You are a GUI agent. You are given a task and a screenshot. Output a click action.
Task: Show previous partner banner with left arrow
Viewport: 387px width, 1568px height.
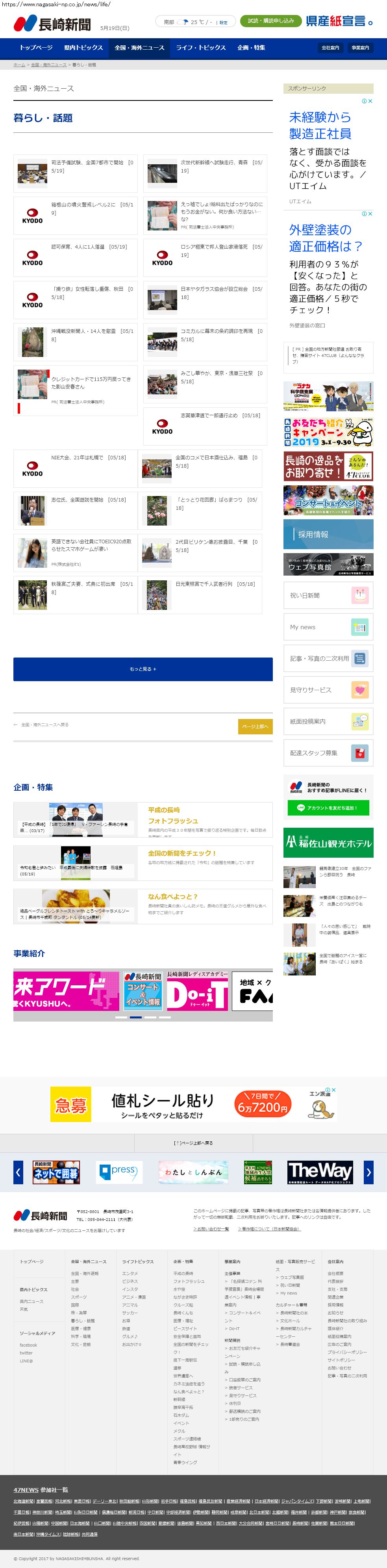pyautogui.click(x=18, y=1172)
